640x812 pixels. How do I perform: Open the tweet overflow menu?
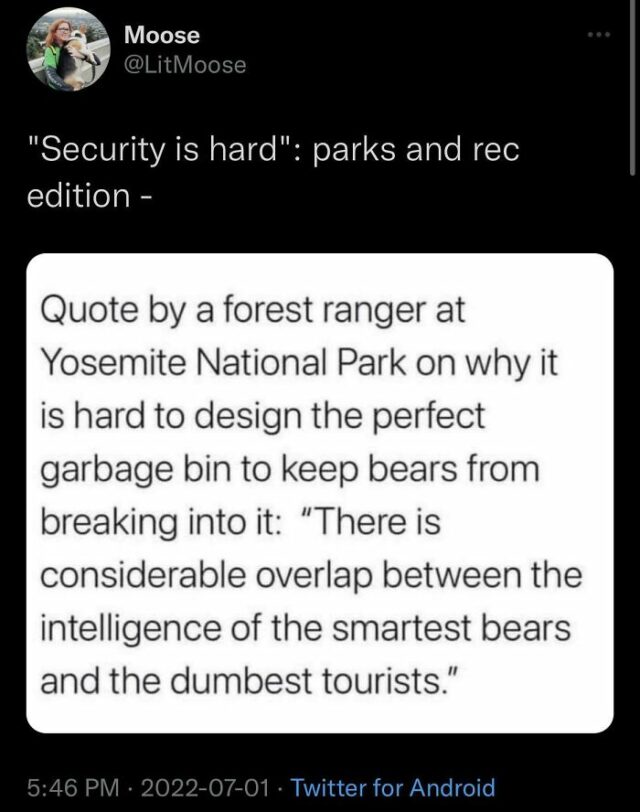click(x=598, y=35)
